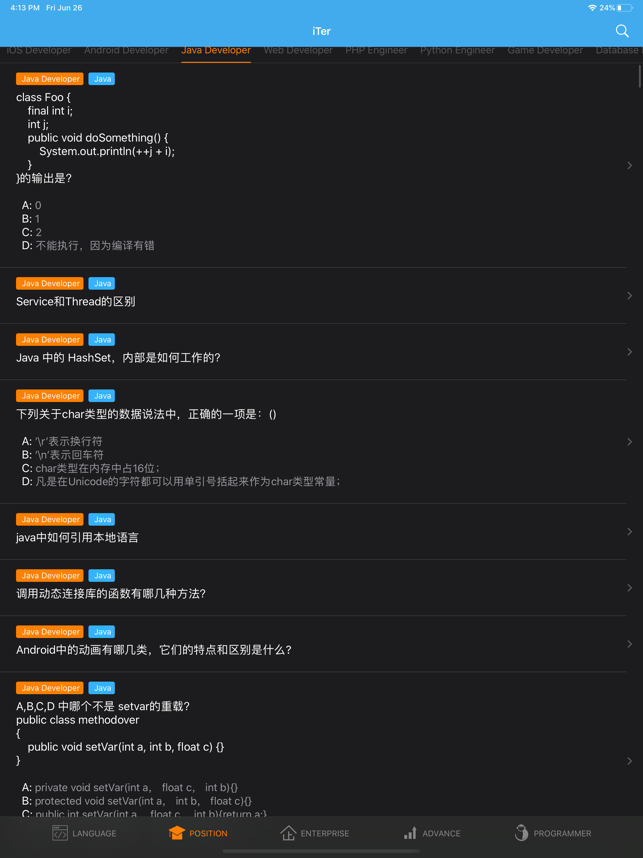Switch to Android Developer tab
Screen dimensions: 643x858
click(x=126, y=50)
